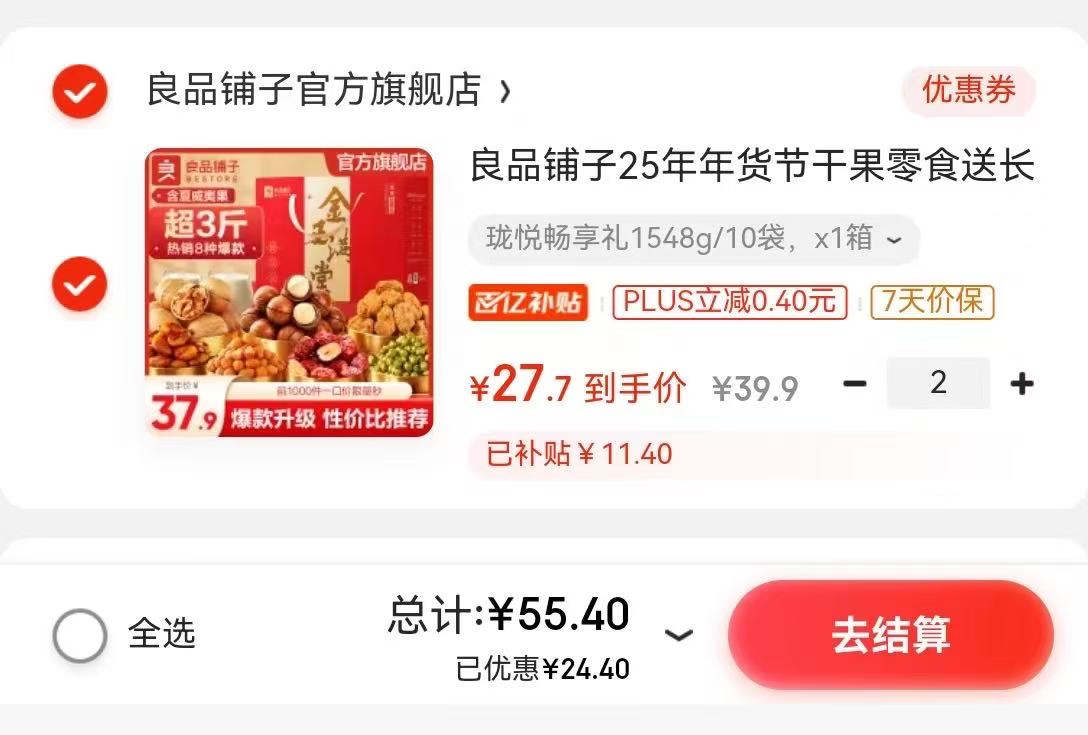Decrease quantity with the minus button
Viewport: 1088px width, 735px height.
[x=854, y=383]
